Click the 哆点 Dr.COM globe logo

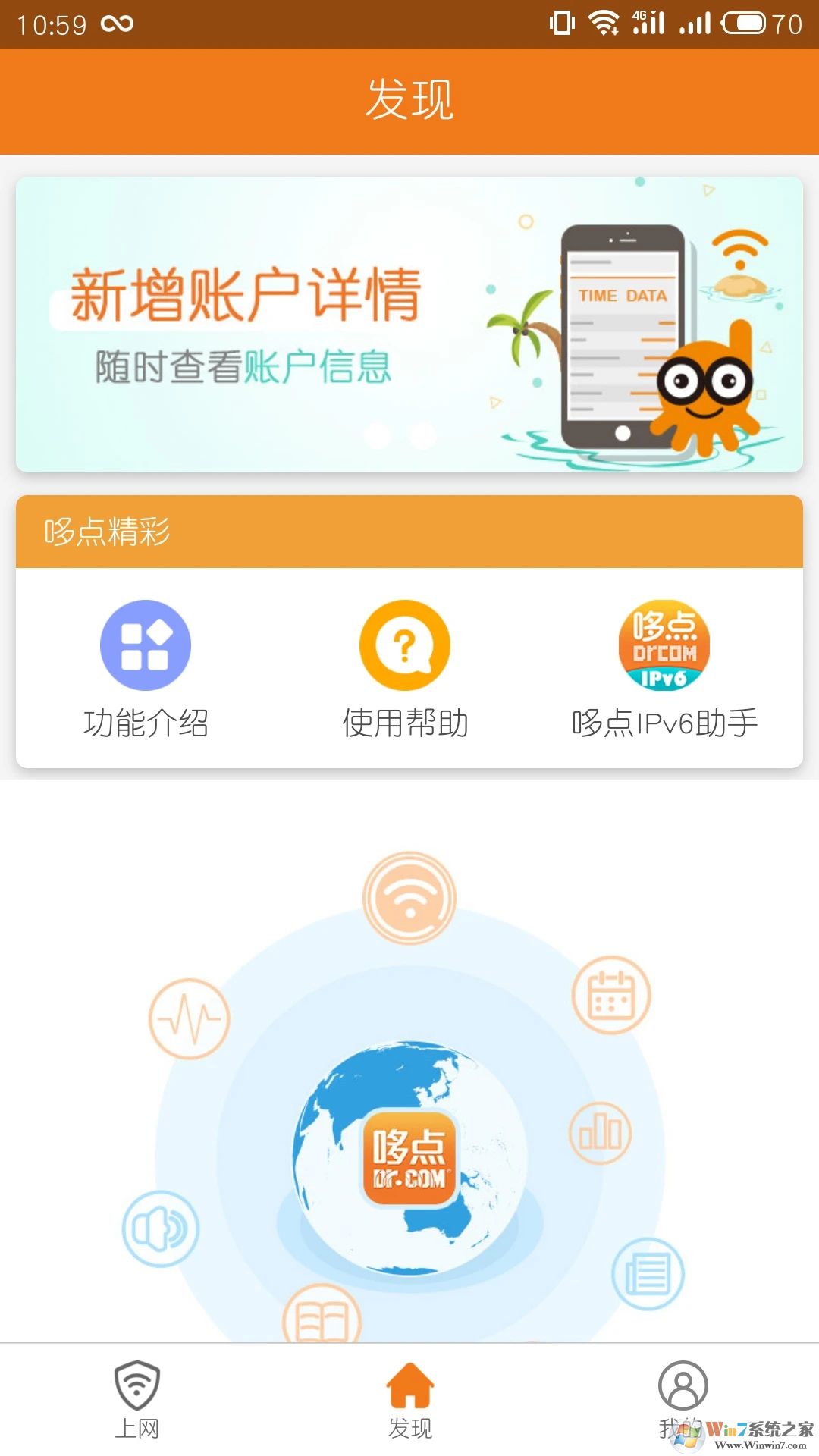[409, 1153]
